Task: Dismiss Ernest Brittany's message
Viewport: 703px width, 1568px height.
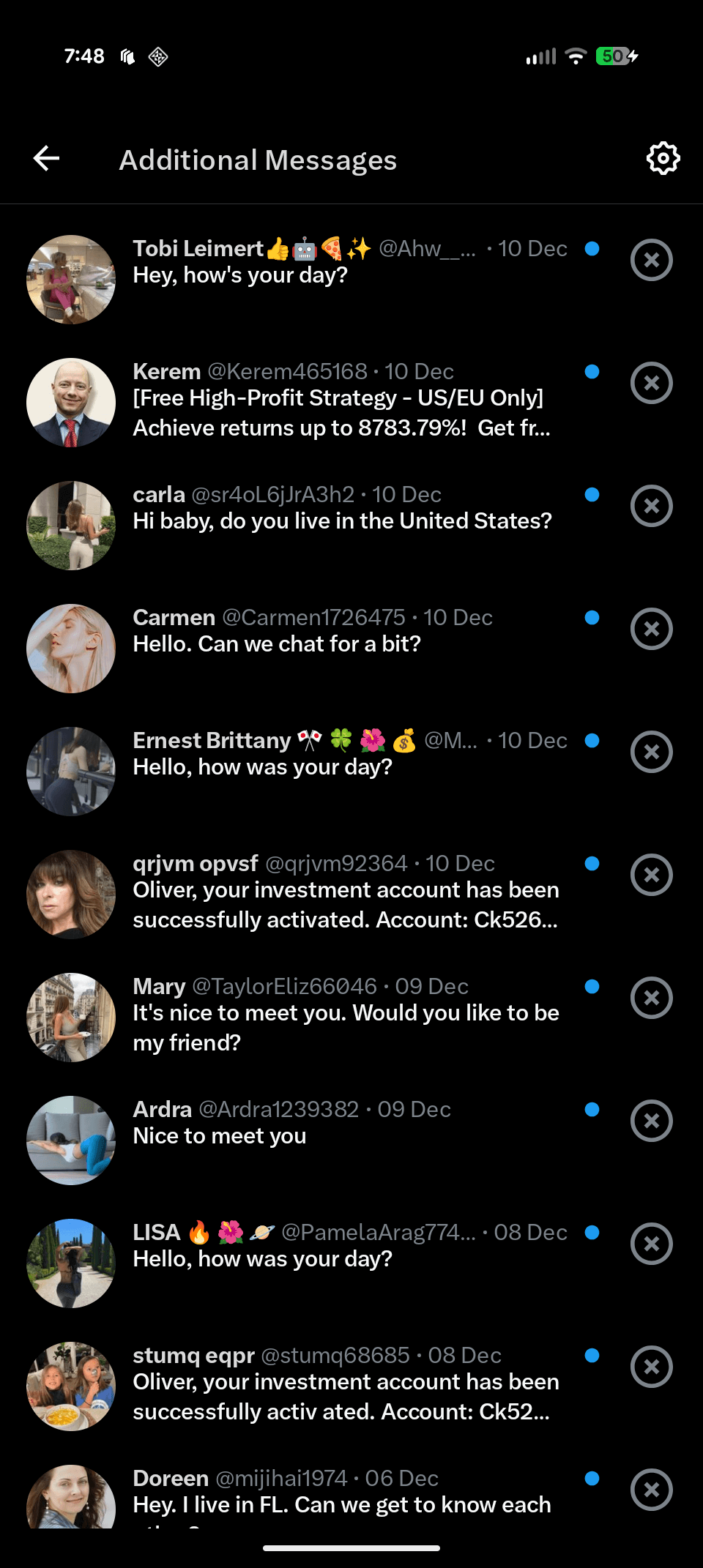Action: pos(651,752)
